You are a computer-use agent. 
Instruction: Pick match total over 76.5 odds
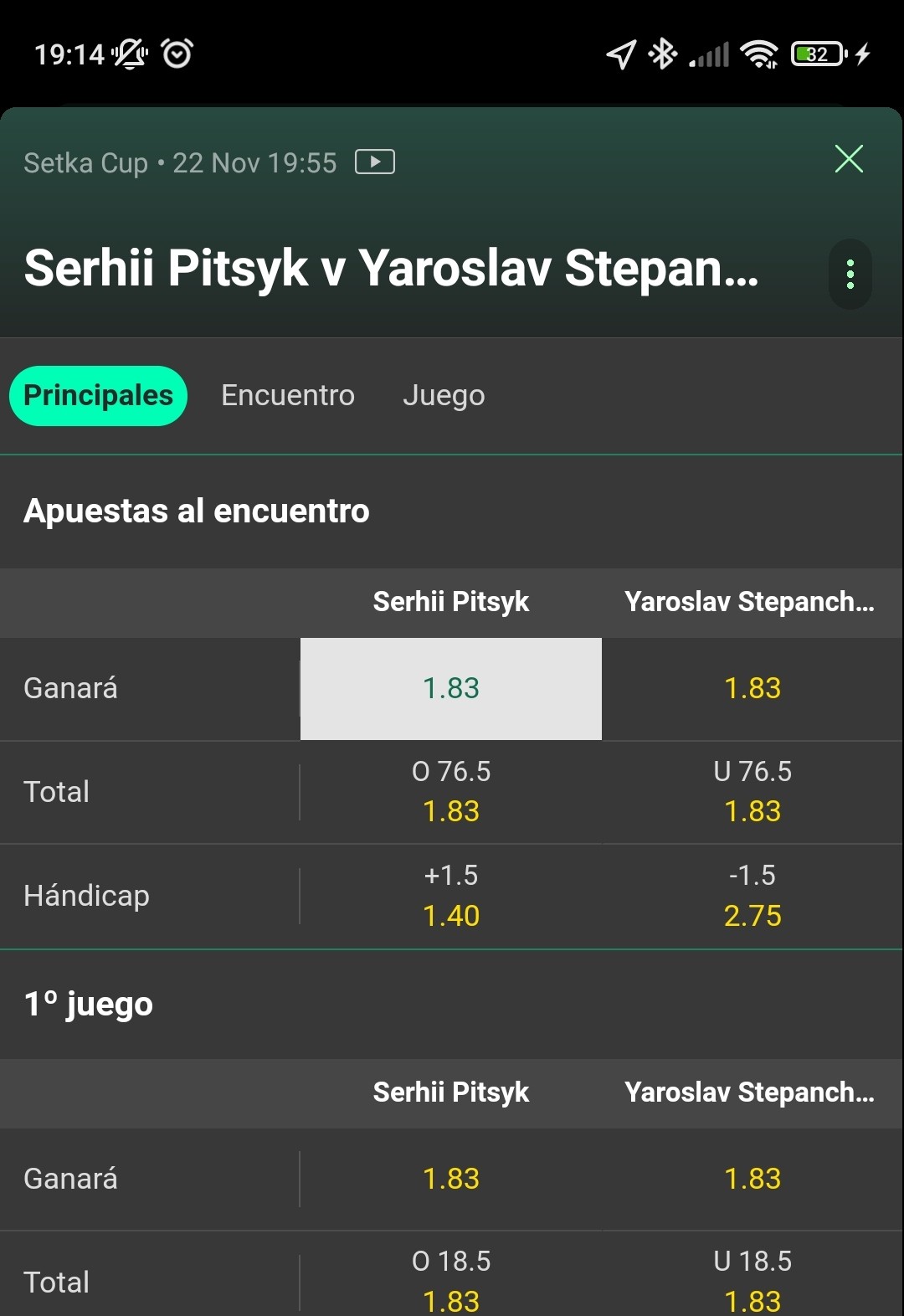pos(451,792)
